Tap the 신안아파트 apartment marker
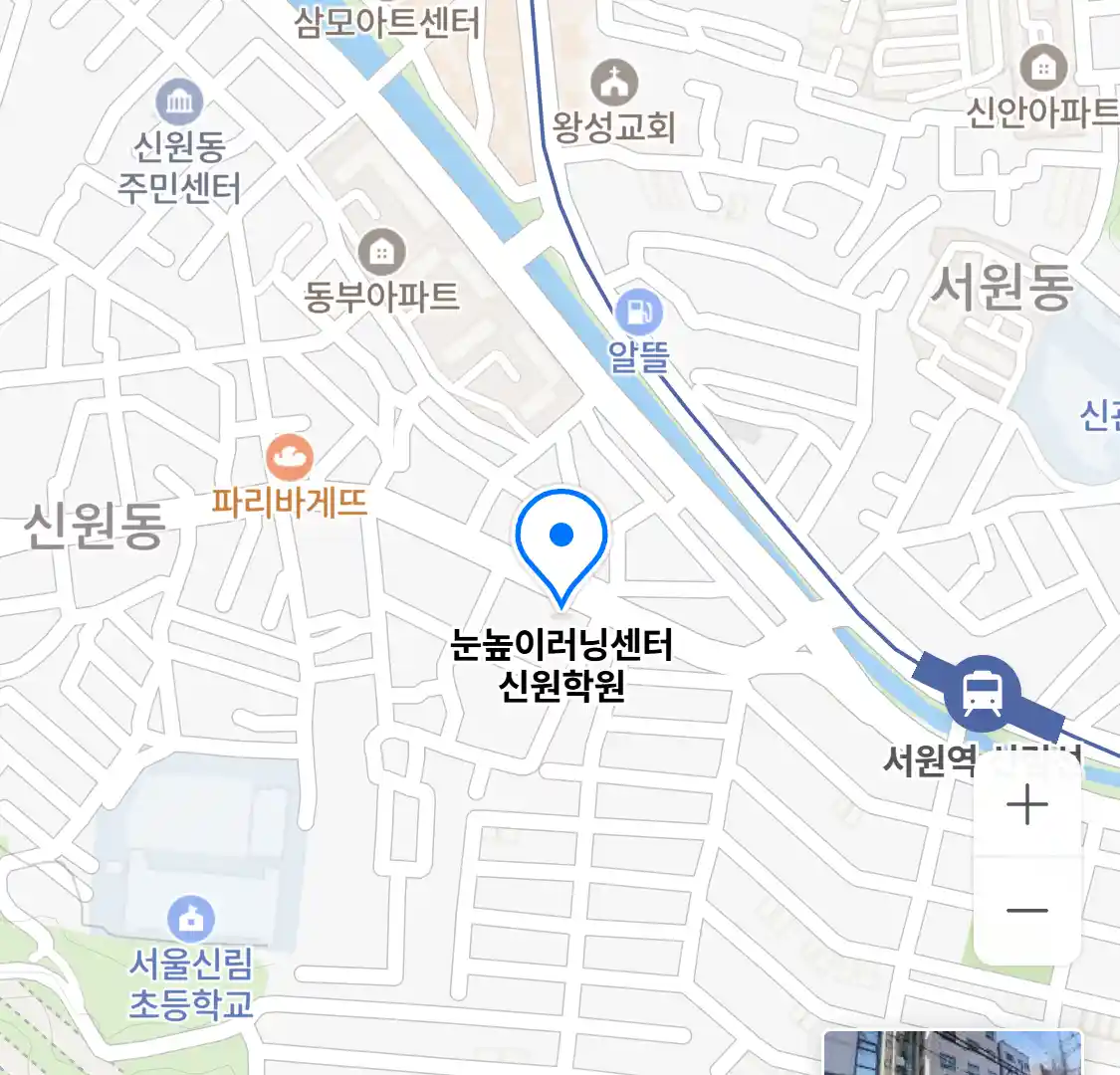Image resolution: width=1120 pixels, height=1075 pixels. tap(1042, 70)
